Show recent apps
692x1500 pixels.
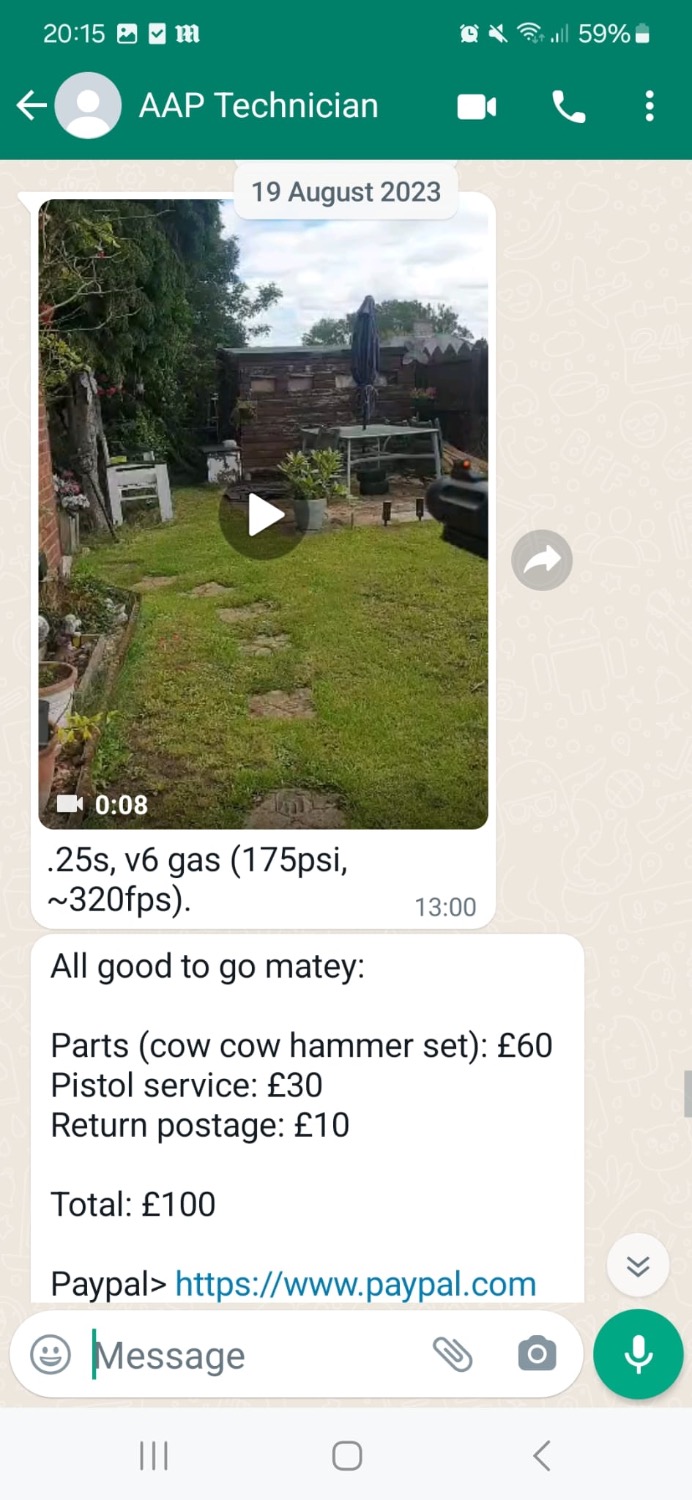click(153, 1456)
